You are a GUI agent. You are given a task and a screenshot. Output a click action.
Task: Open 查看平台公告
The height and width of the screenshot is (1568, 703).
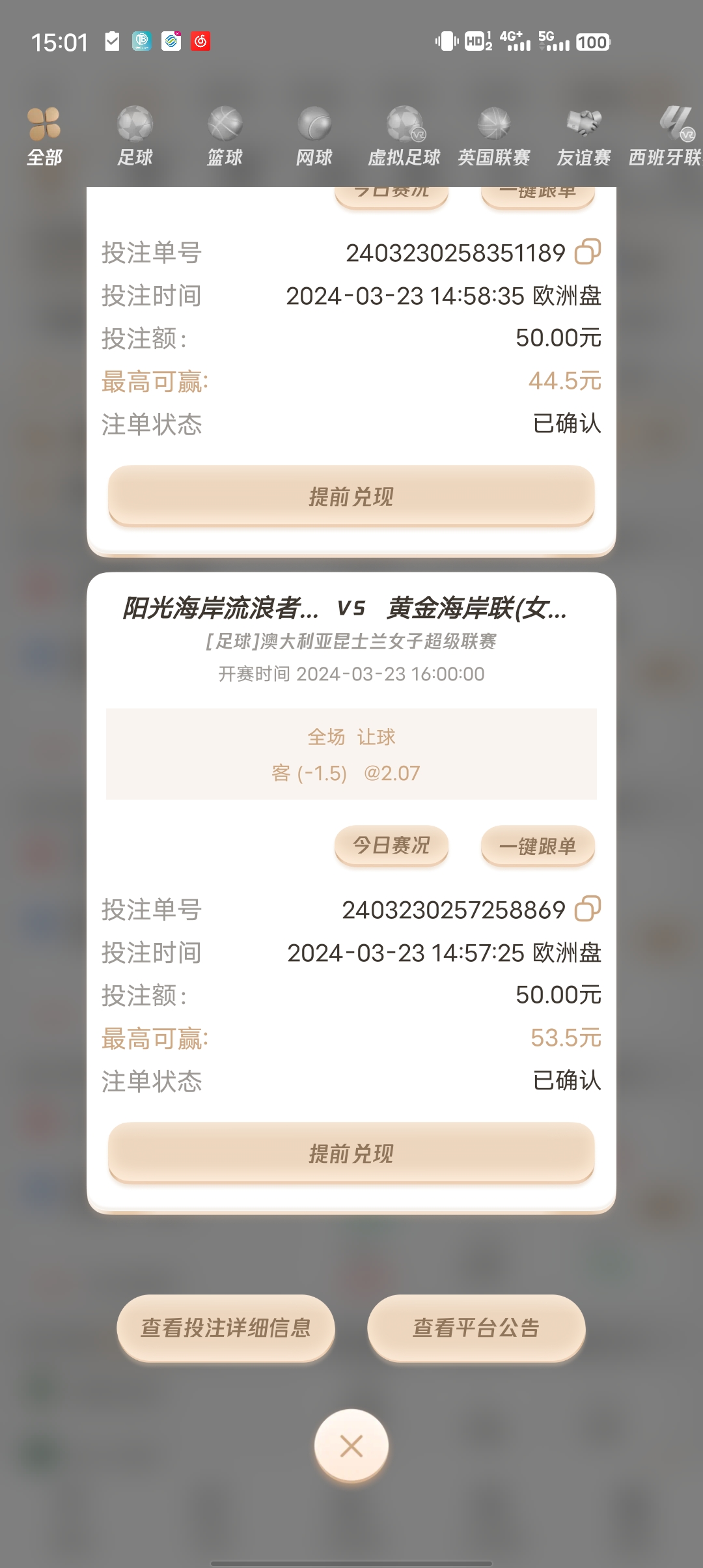tap(476, 1328)
